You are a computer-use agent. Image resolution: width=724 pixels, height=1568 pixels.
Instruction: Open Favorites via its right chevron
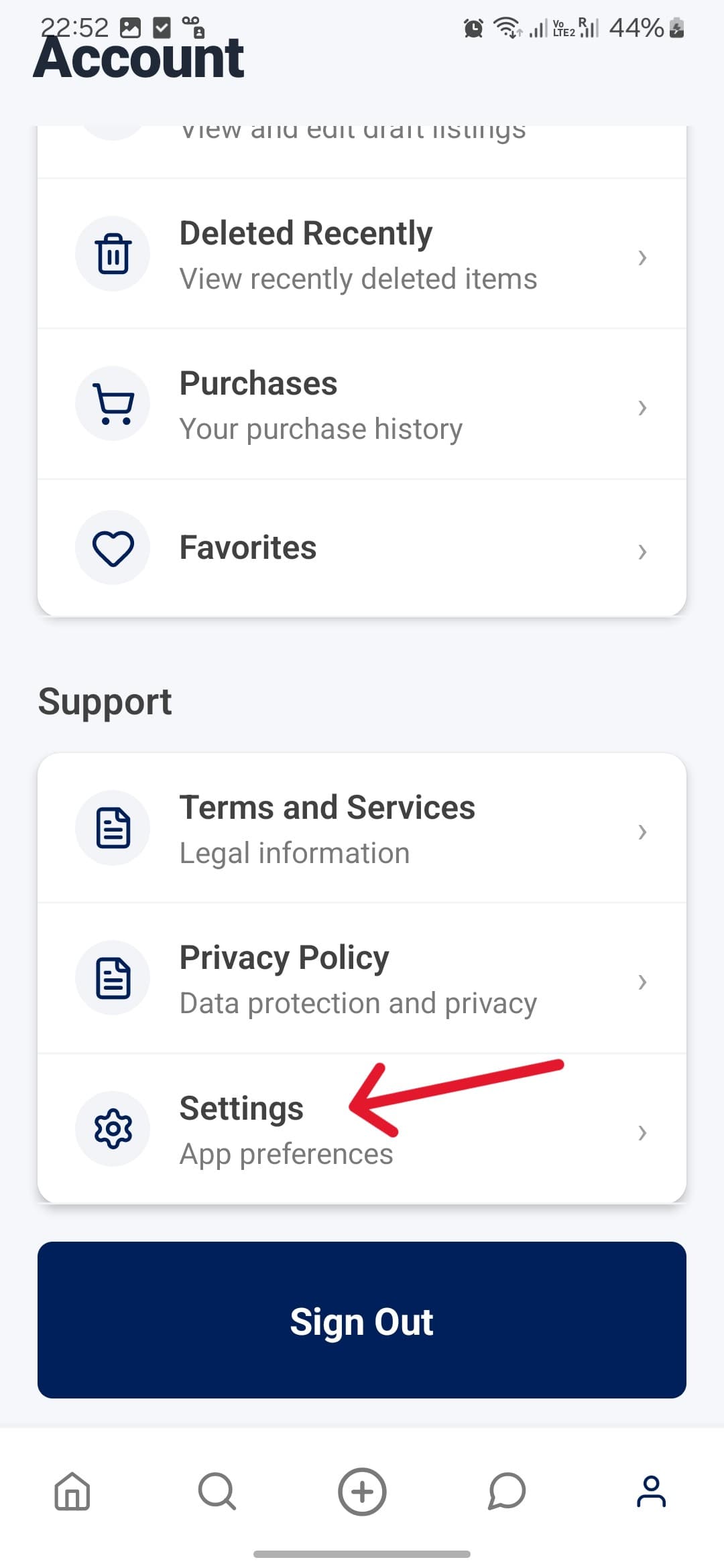click(x=643, y=551)
